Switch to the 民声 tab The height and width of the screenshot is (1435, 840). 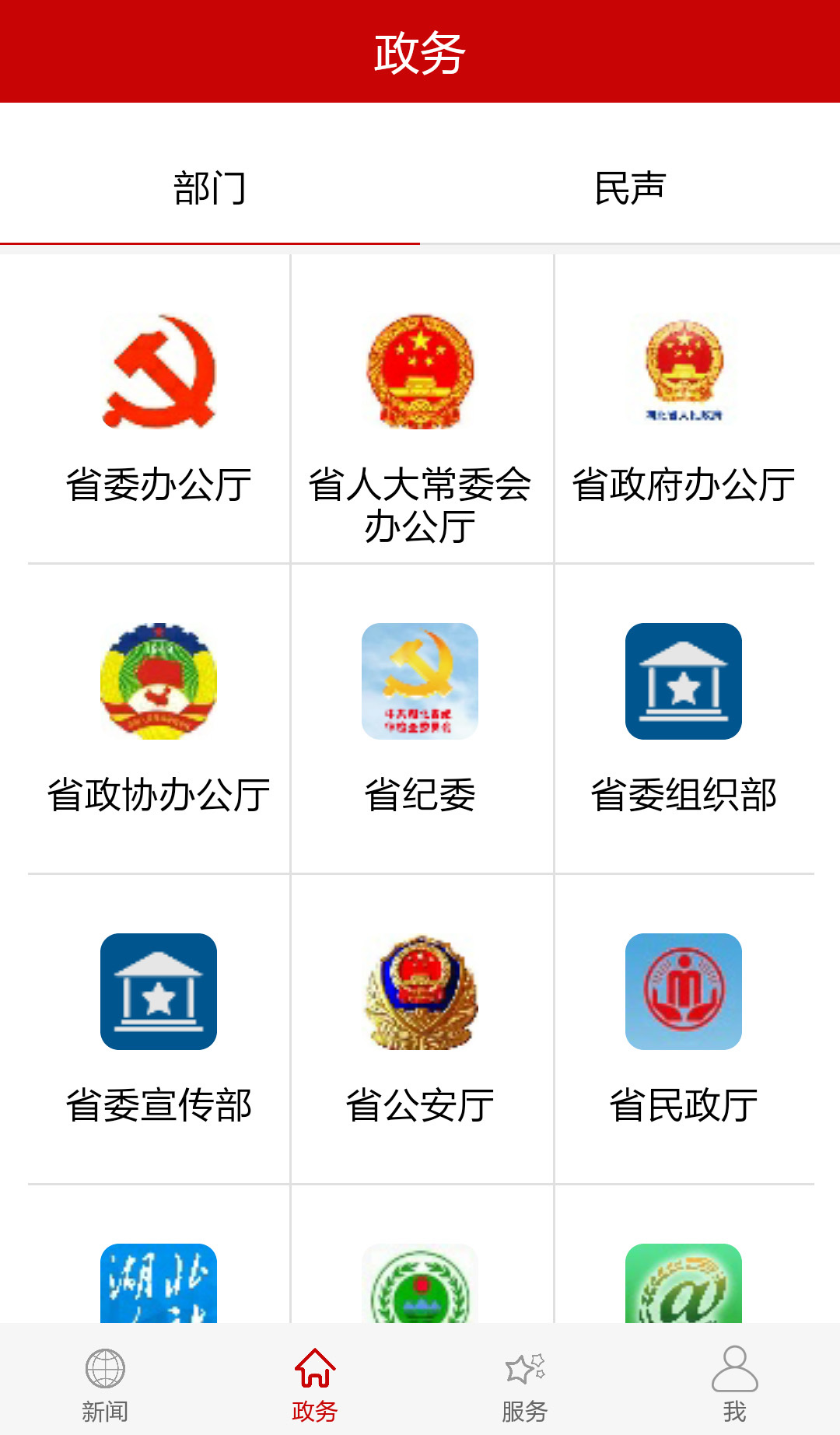coord(630,189)
